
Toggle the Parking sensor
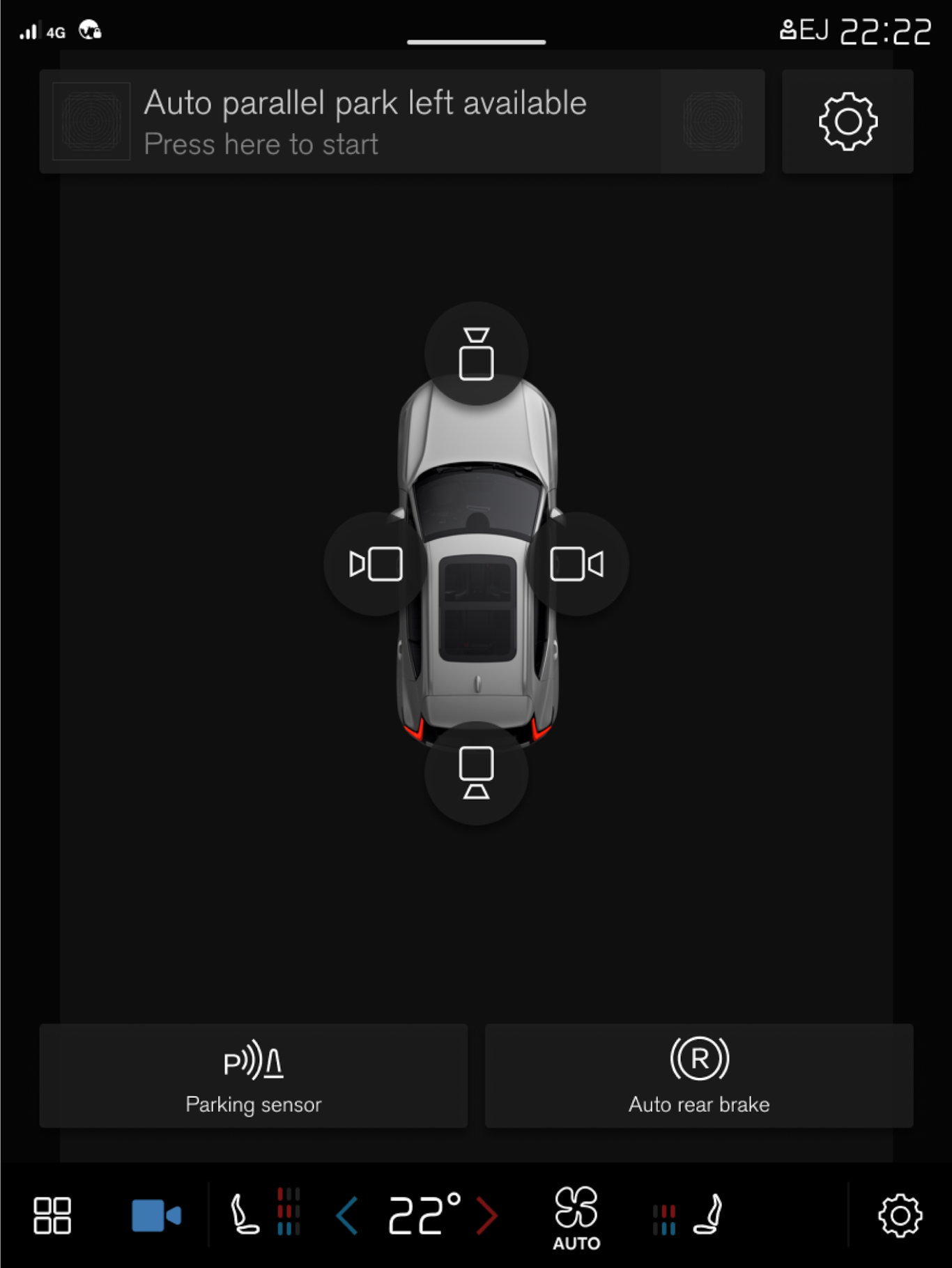(x=253, y=1075)
